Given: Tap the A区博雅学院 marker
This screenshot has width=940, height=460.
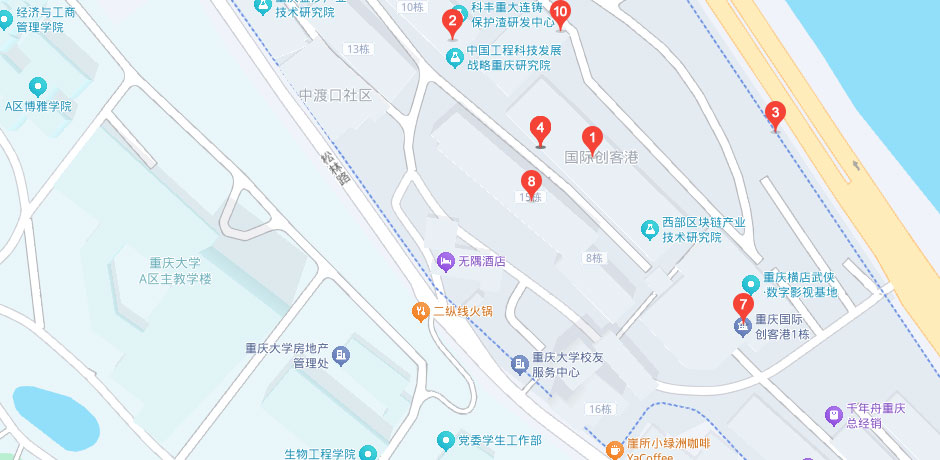Looking at the screenshot, I should 39,87.
